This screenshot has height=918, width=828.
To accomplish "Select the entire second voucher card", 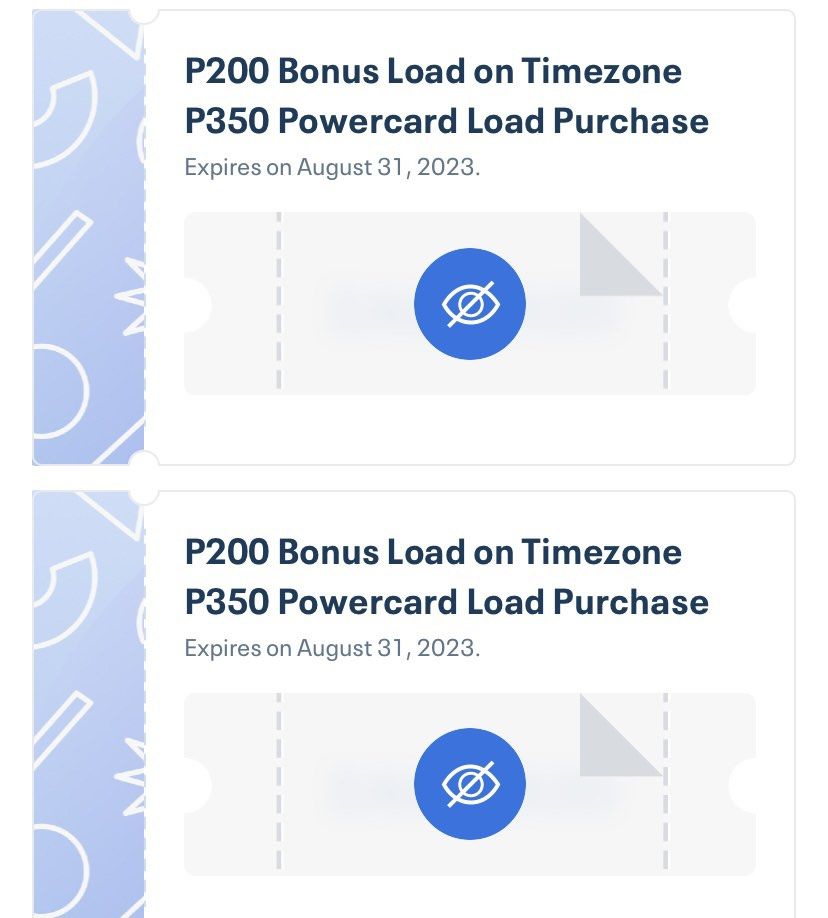I will tap(414, 700).
